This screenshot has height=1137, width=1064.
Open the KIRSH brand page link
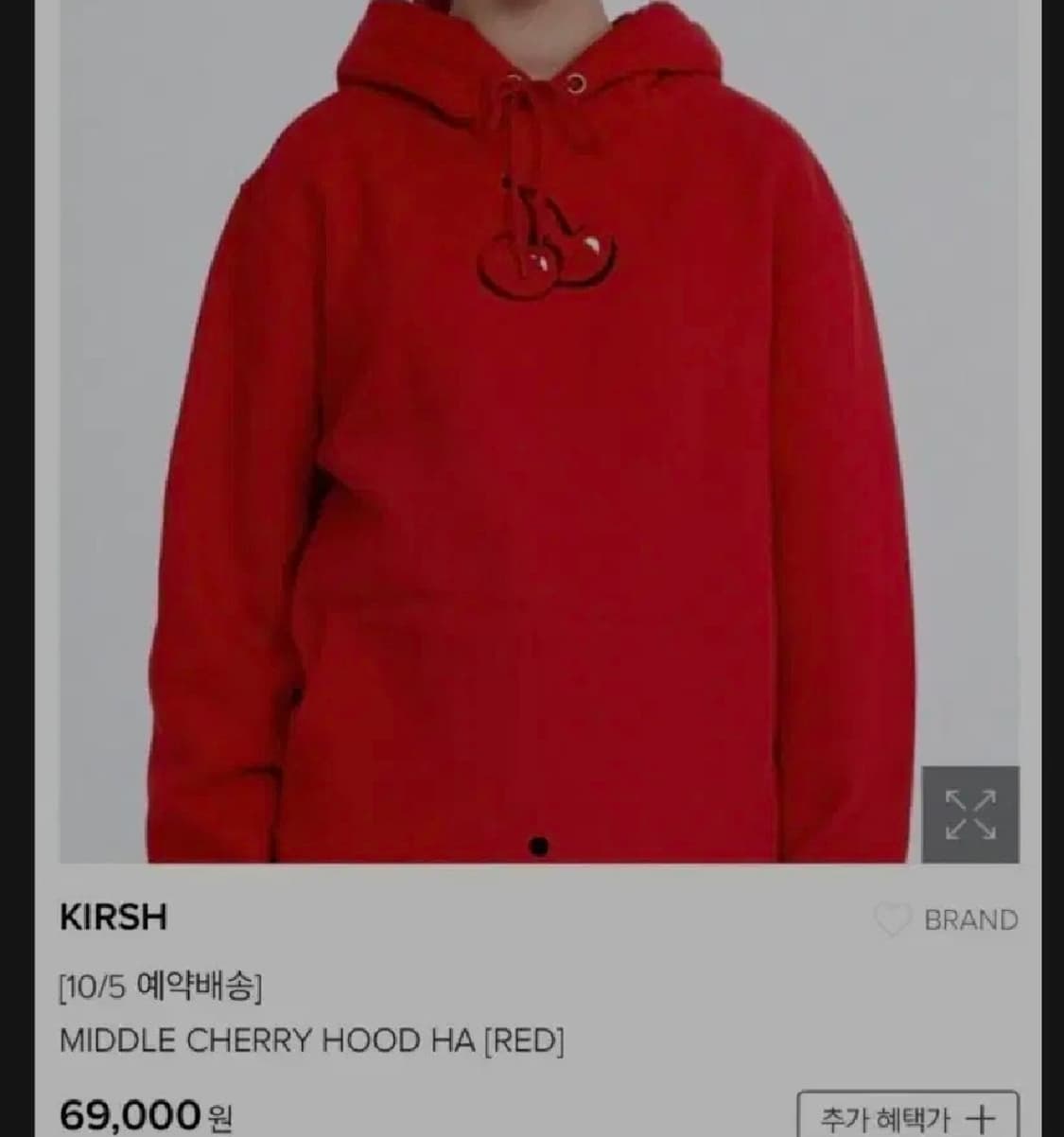tap(113, 917)
